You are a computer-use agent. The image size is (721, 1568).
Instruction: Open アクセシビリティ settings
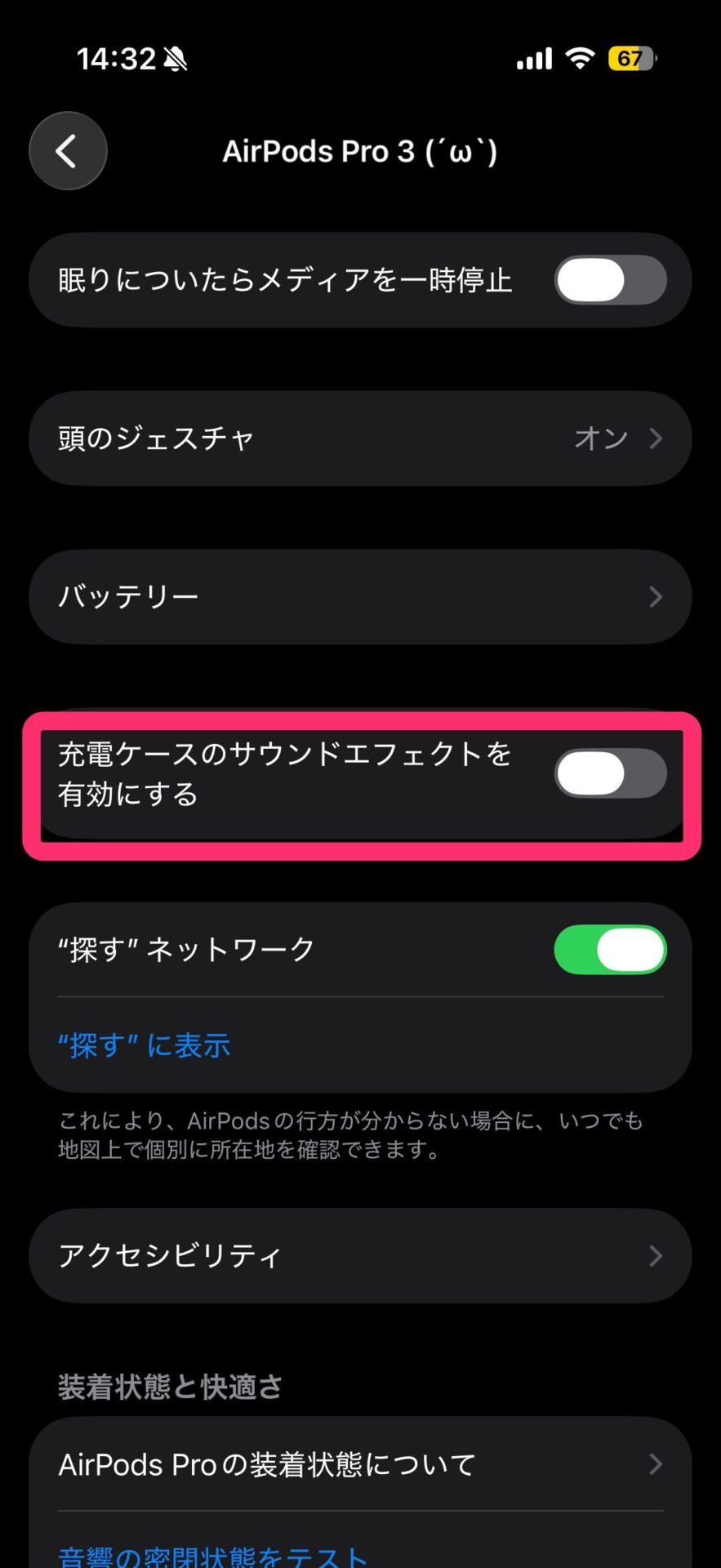[x=359, y=1255]
